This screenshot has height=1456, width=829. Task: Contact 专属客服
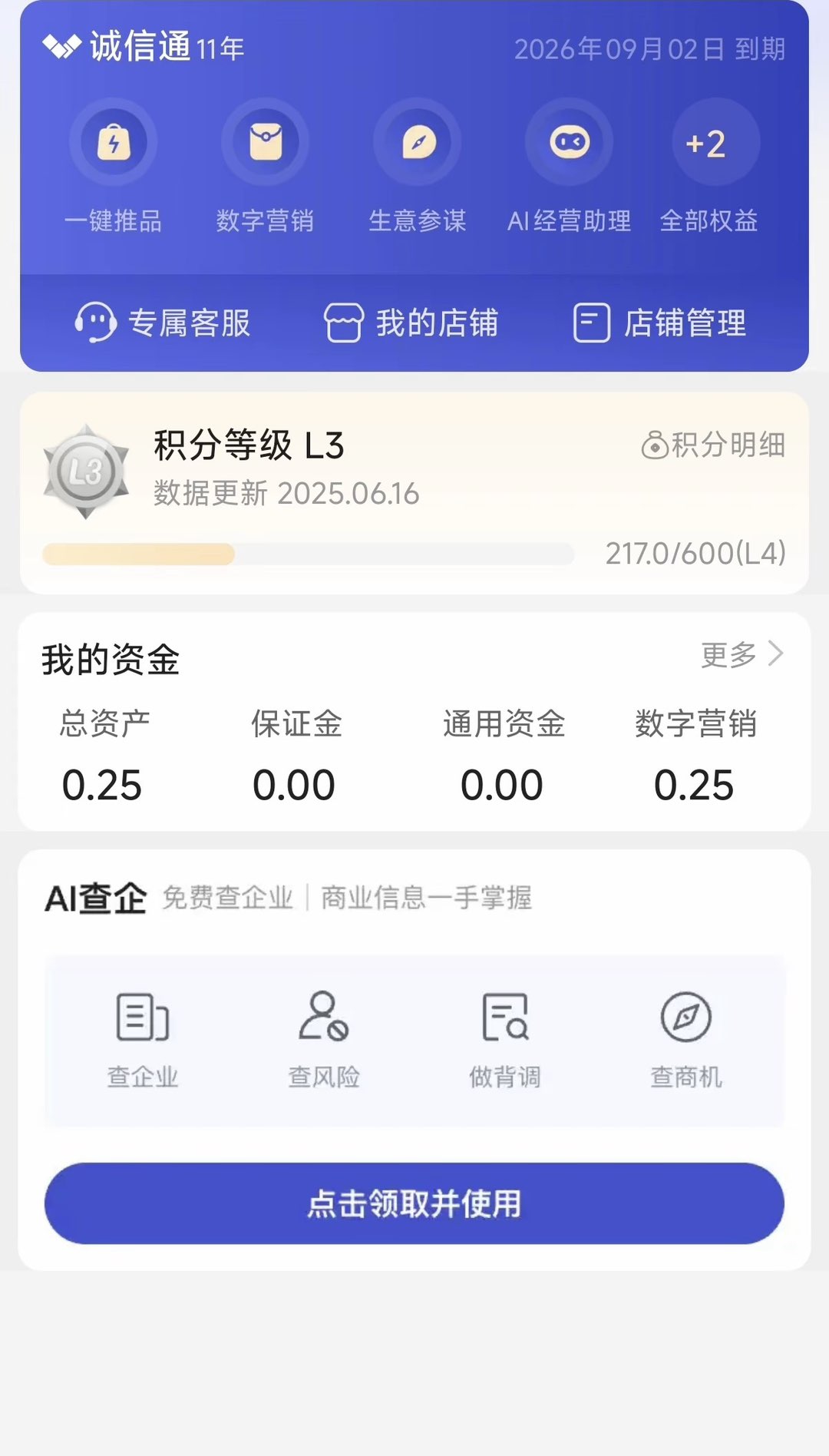163,323
